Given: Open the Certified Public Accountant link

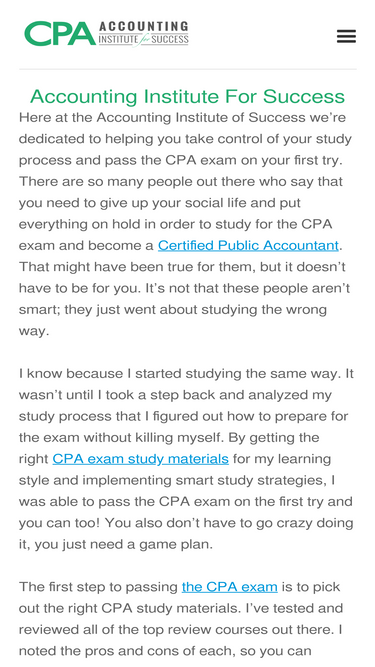Looking at the screenshot, I should coord(248,245).
